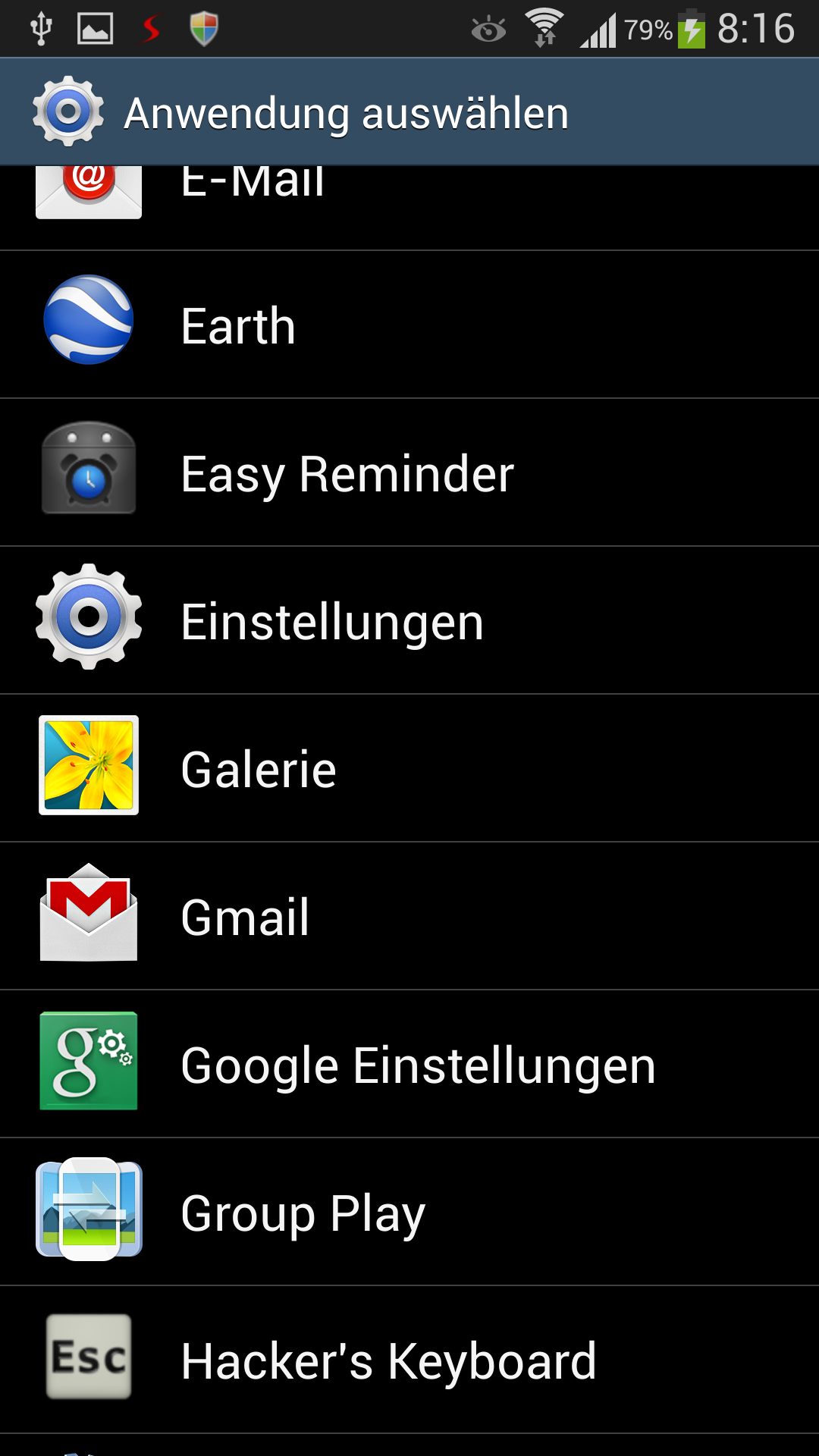The image size is (819, 1456).
Task: Select Einstellungen
Action: tap(409, 620)
